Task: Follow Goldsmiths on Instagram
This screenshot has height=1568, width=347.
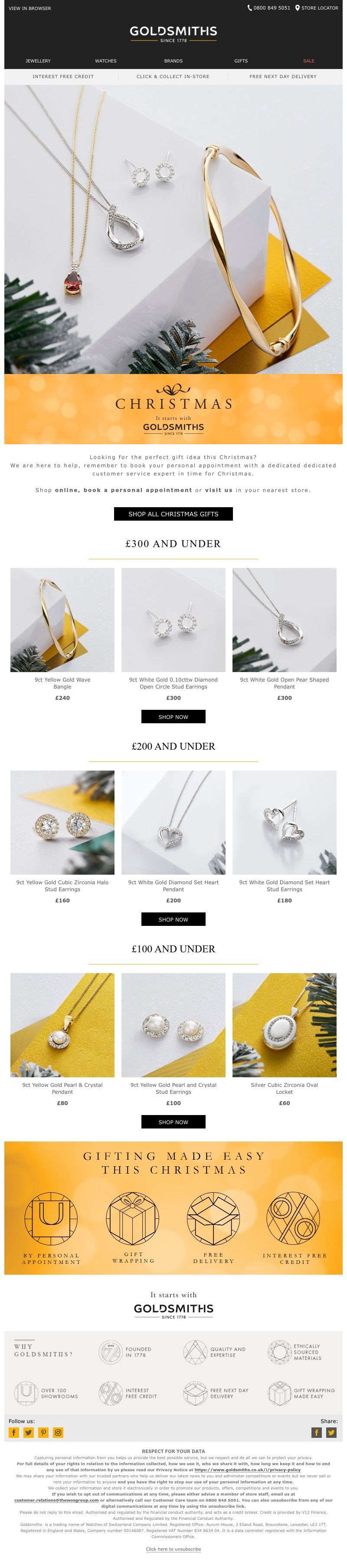Action: [x=58, y=1433]
